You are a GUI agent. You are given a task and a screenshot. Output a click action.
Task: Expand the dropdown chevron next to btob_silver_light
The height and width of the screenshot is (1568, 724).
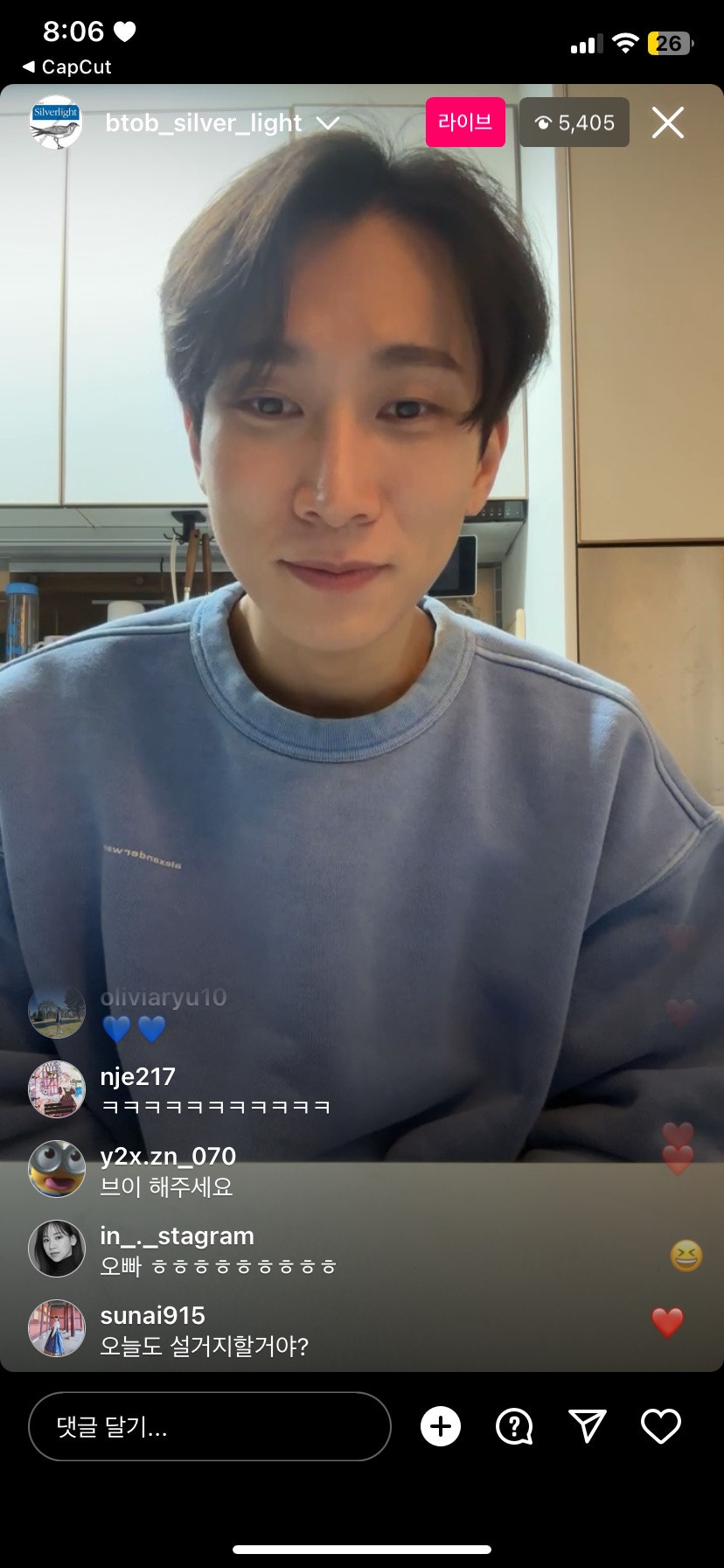pyautogui.click(x=328, y=124)
